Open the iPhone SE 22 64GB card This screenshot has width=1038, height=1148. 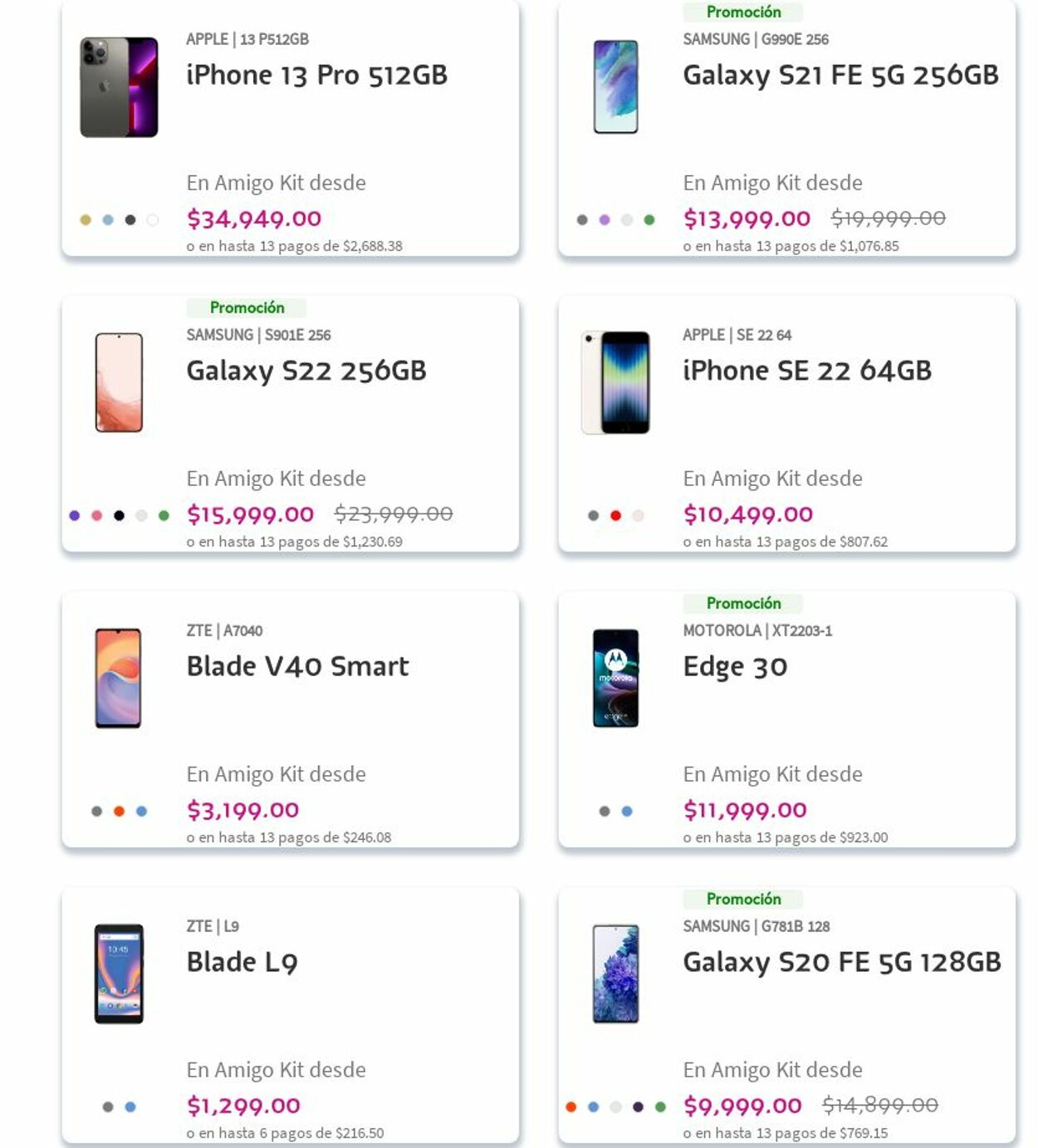[806, 371]
